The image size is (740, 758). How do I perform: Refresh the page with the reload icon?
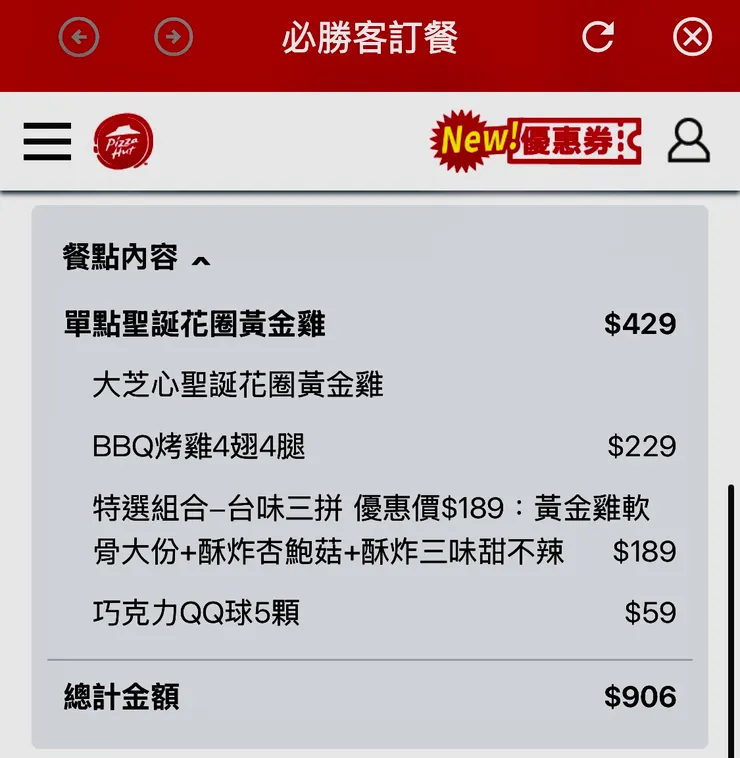(x=597, y=37)
